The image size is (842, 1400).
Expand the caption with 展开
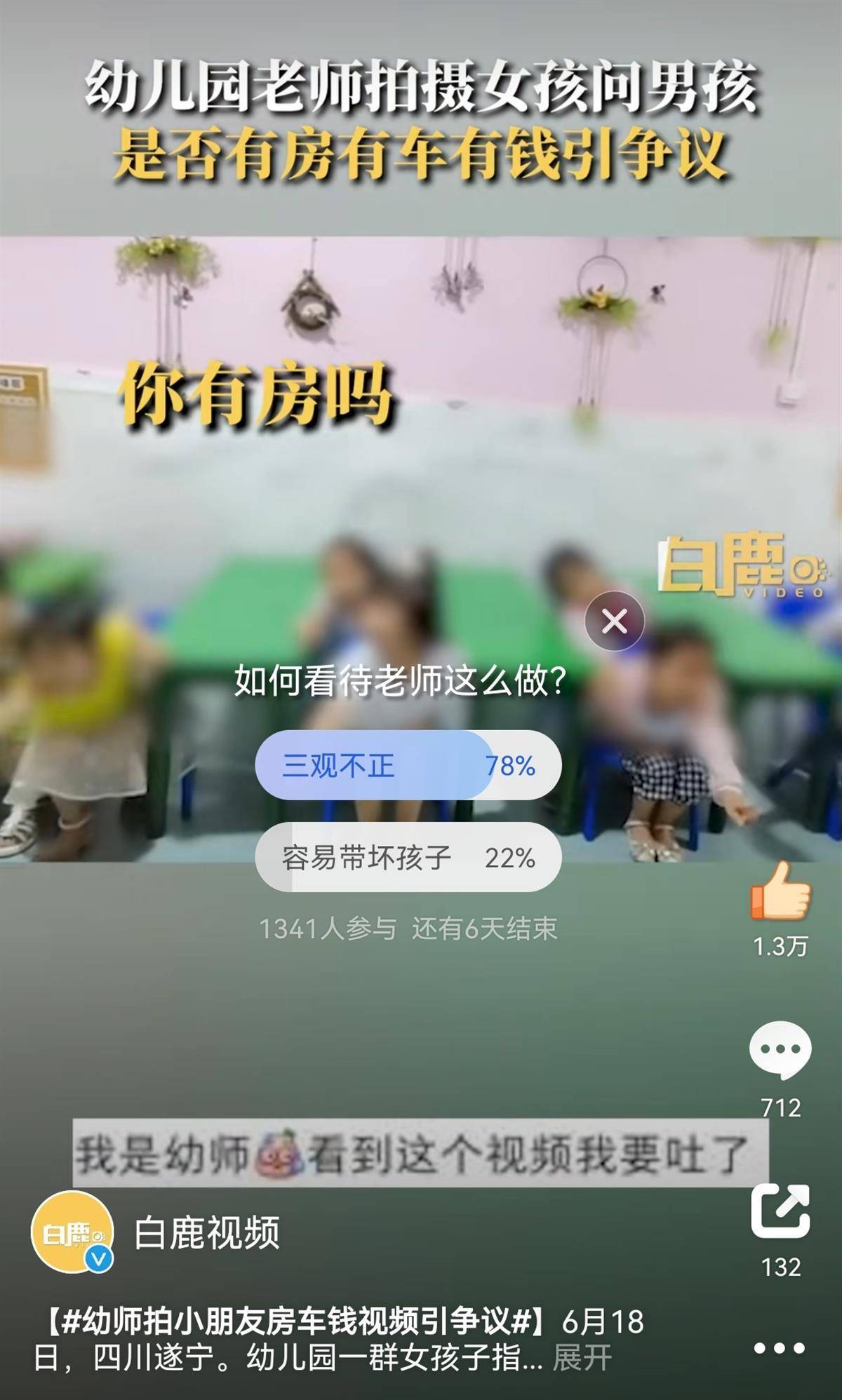click(x=582, y=1358)
